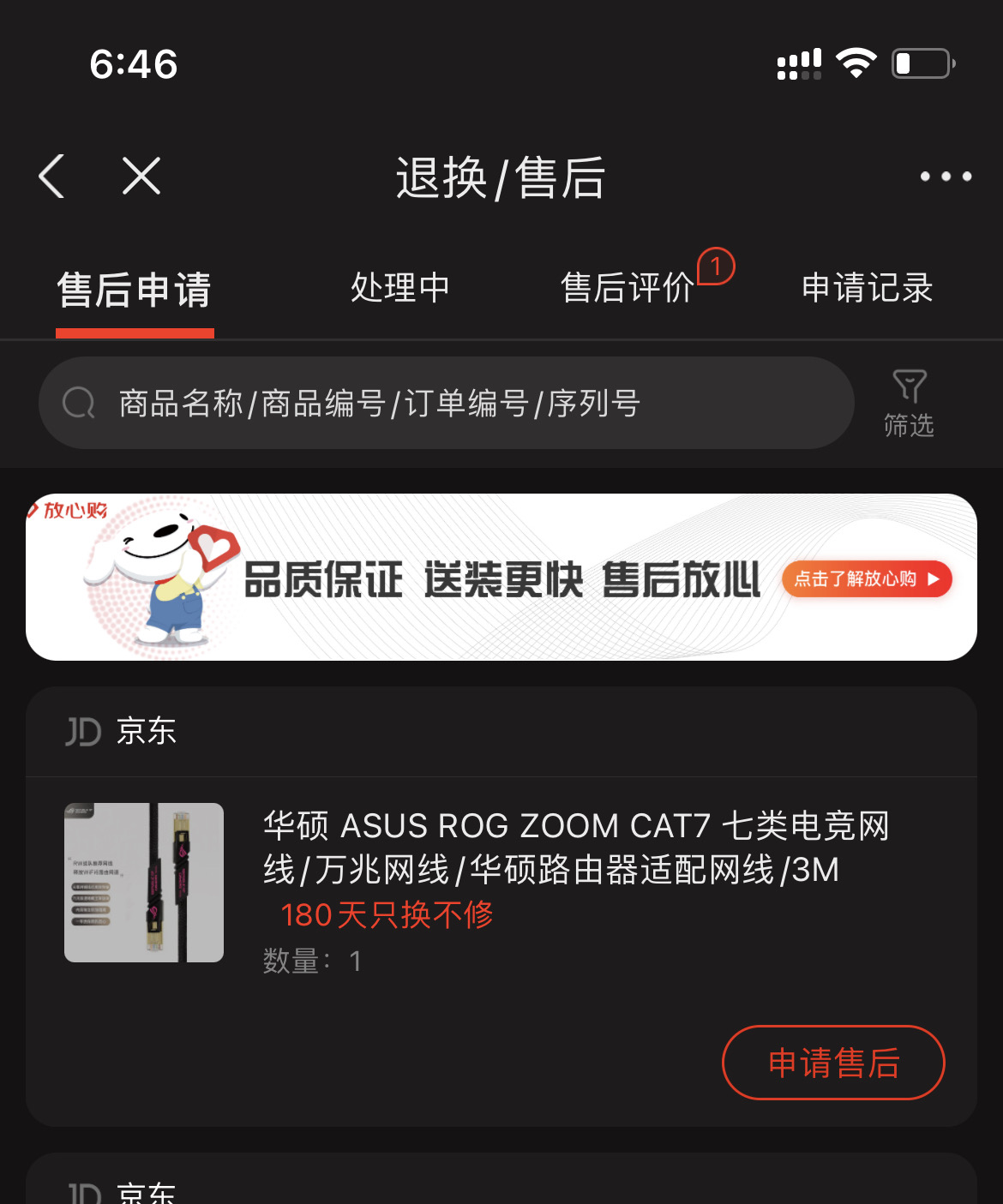The width and height of the screenshot is (1003, 1204).
Task: Switch to the 处理中 tab
Action: pyautogui.click(x=399, y=288)
